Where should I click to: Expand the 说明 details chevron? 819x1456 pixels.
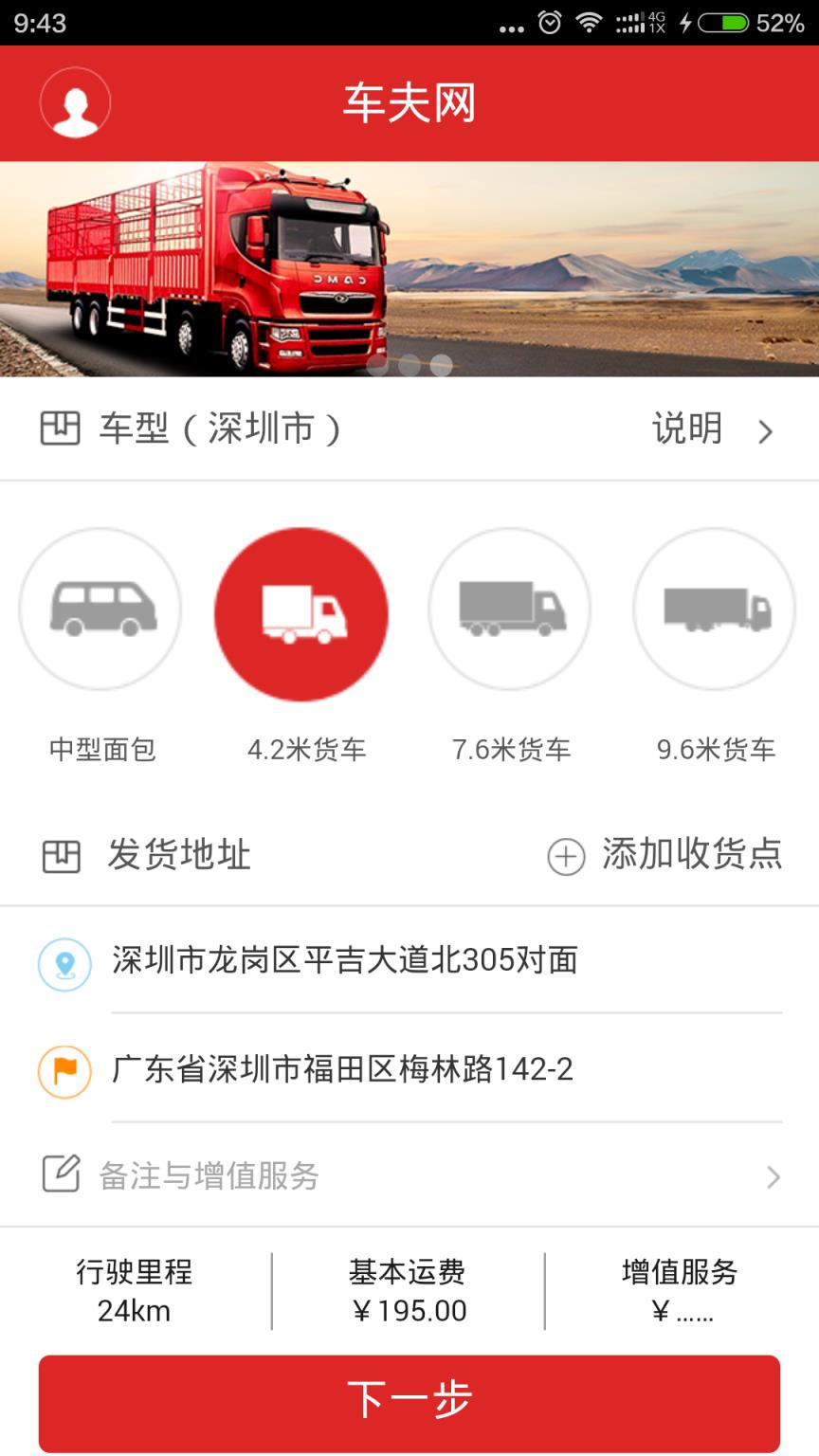coord(766,431)
